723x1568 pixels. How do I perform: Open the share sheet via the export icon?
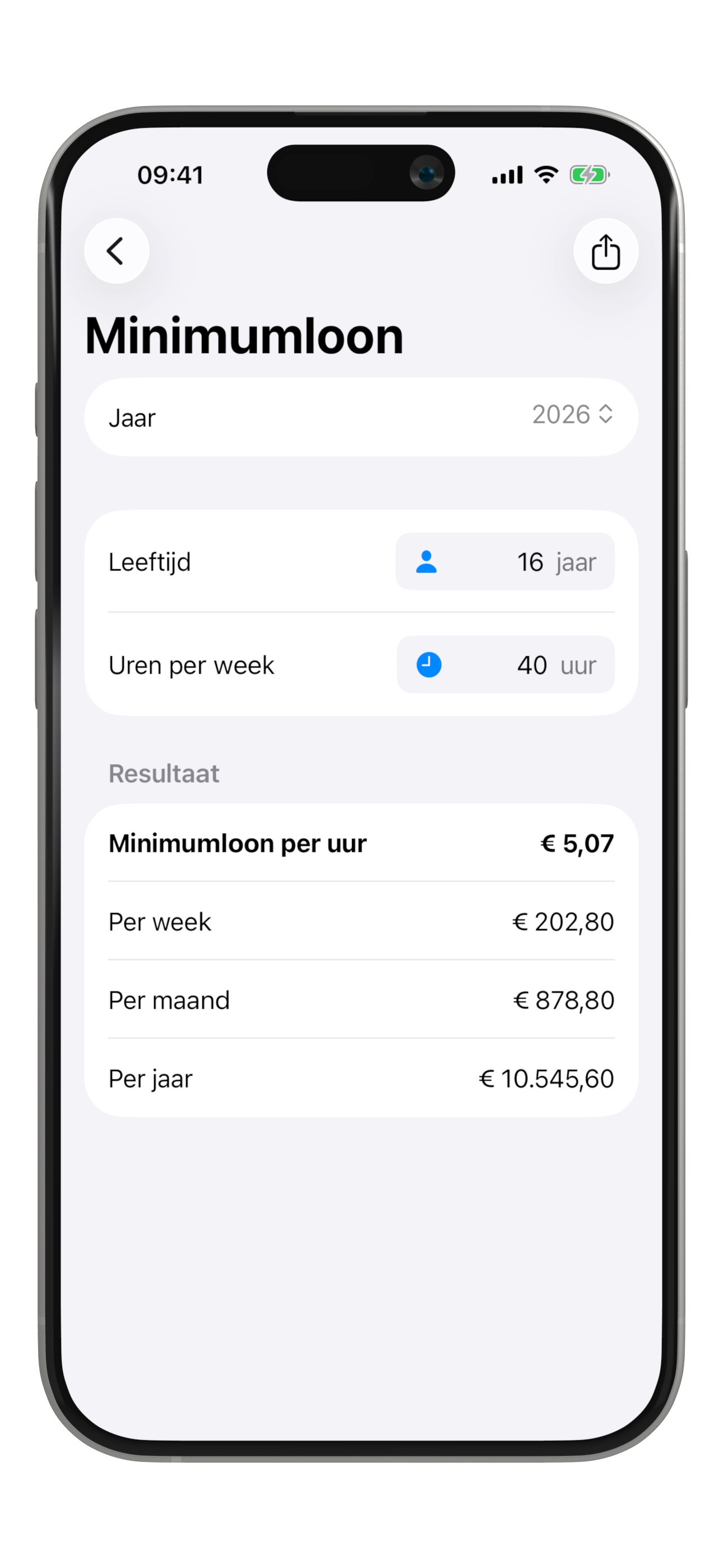[x=605, y=250]
